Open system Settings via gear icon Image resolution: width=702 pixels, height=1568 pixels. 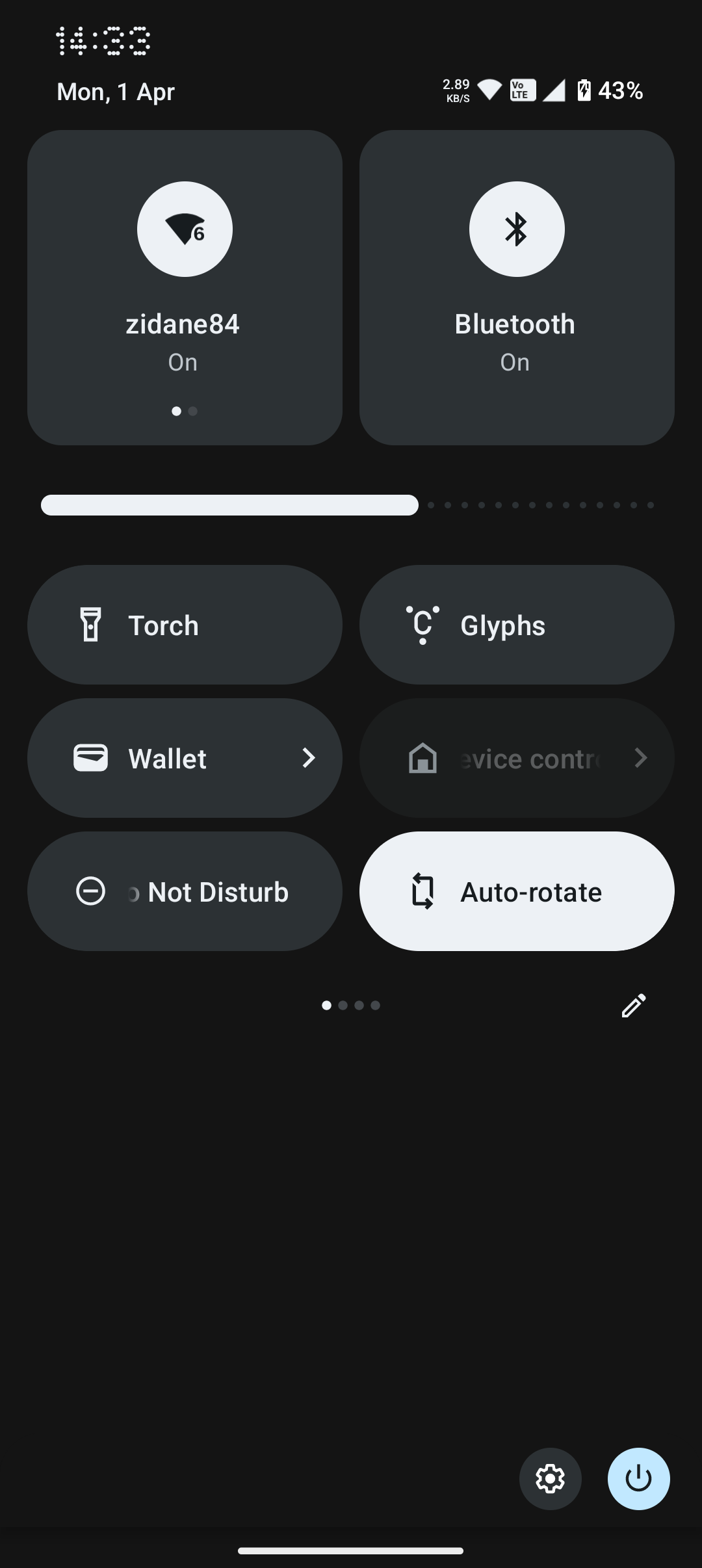pyautogui.click(x=550, y=1479)
